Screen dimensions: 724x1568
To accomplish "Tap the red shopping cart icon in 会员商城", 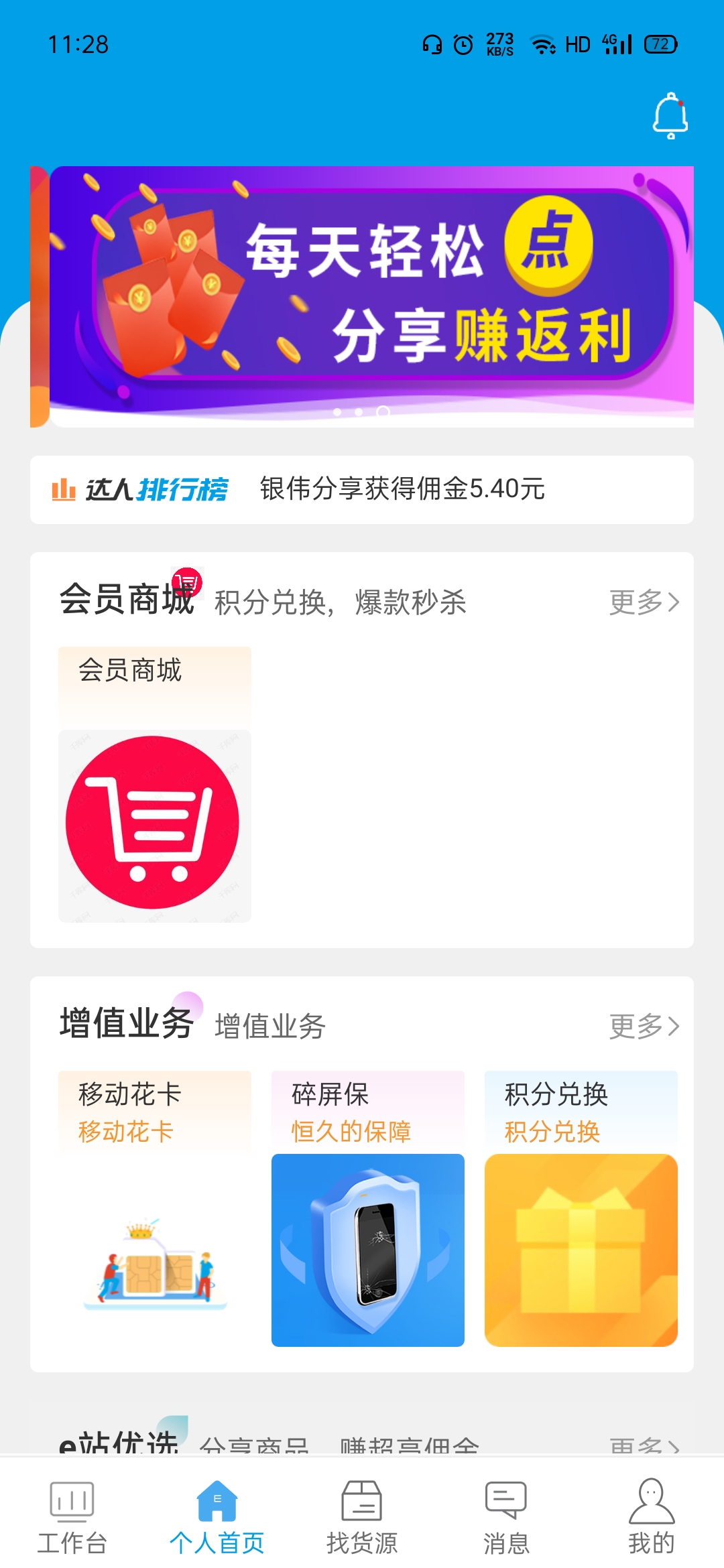I will (154, 820).
